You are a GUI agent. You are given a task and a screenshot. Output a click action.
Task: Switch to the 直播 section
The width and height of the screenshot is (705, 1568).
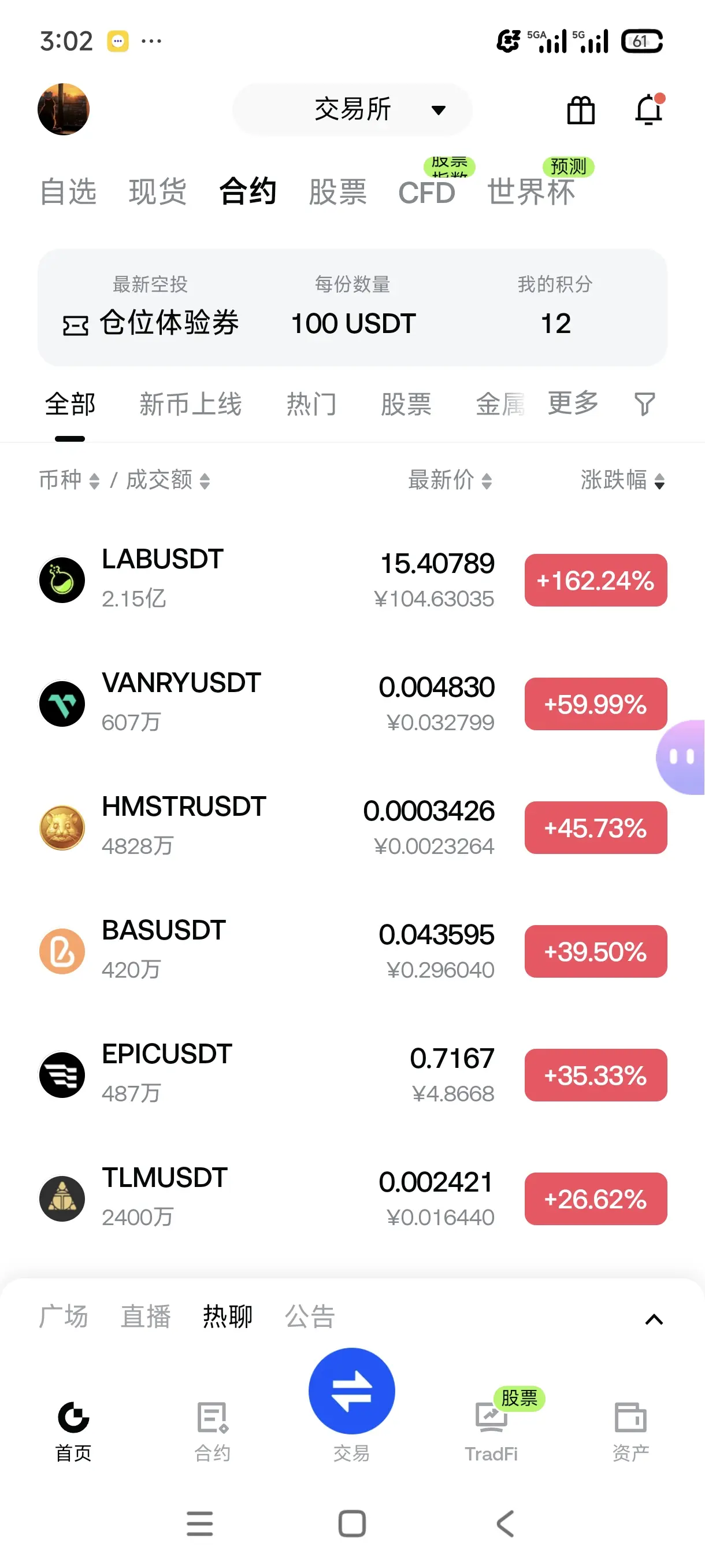click(x=146, y=1316)
